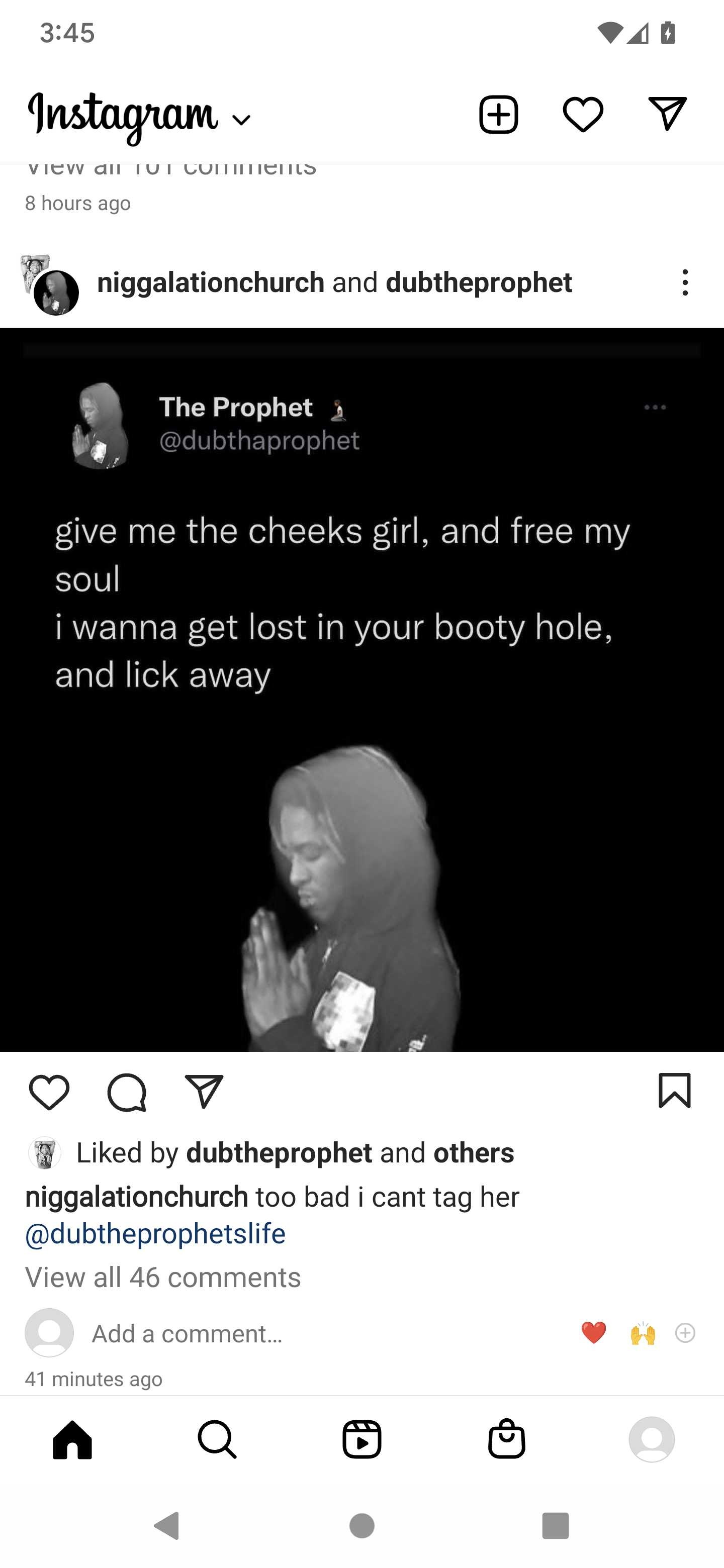Viewport: 724px width, 1568px height.
Task: Open direct messages paper plane in the header
Action: tap(667, 113)
